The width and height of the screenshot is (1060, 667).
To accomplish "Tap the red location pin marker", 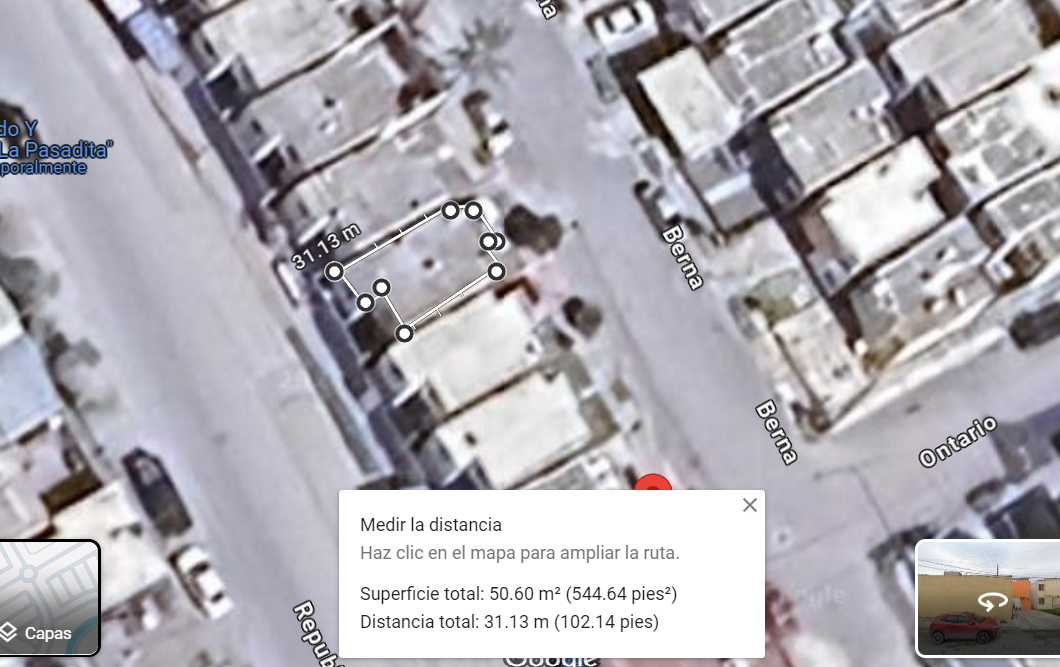I will pyautogui.click(x=652, y=482).
